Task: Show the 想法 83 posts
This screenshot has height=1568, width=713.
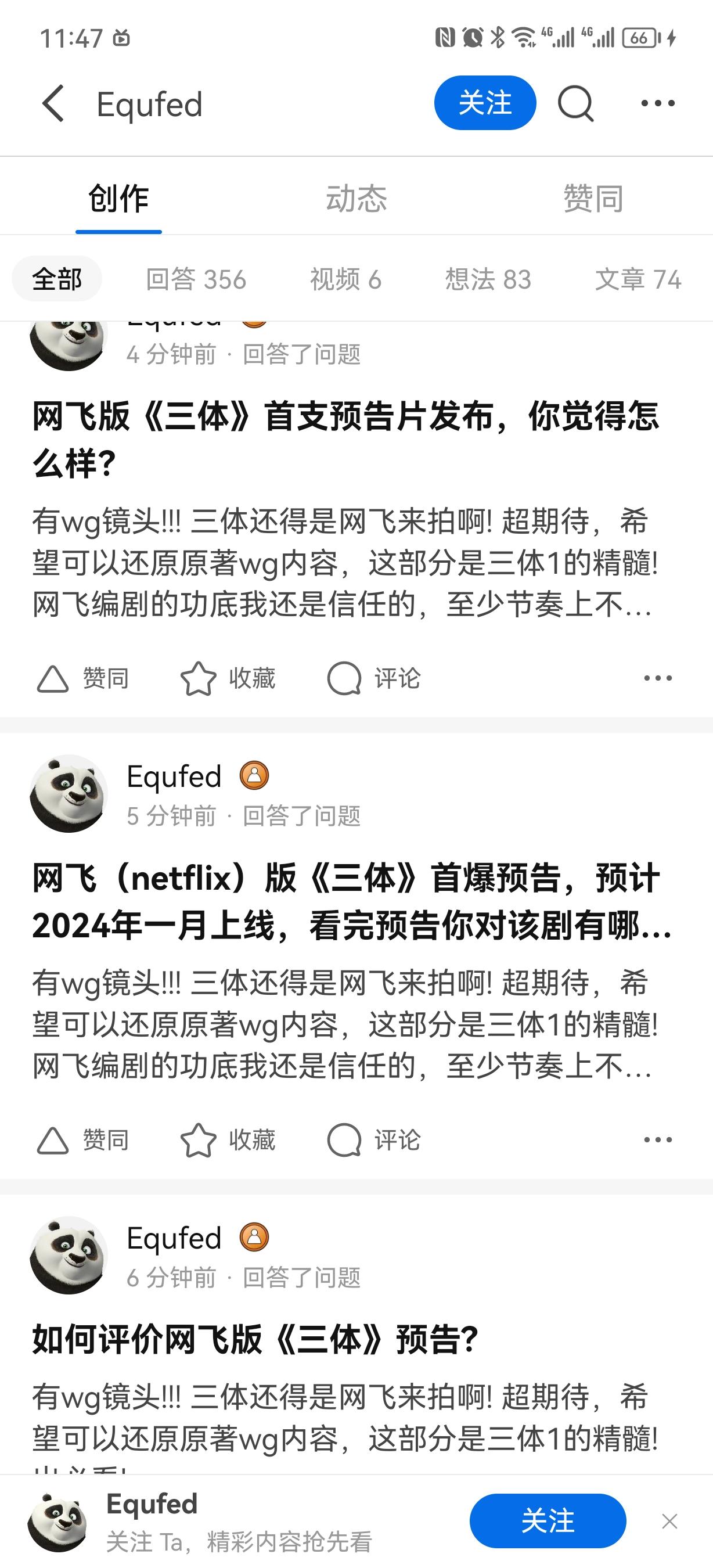Action: coord(488,279)
